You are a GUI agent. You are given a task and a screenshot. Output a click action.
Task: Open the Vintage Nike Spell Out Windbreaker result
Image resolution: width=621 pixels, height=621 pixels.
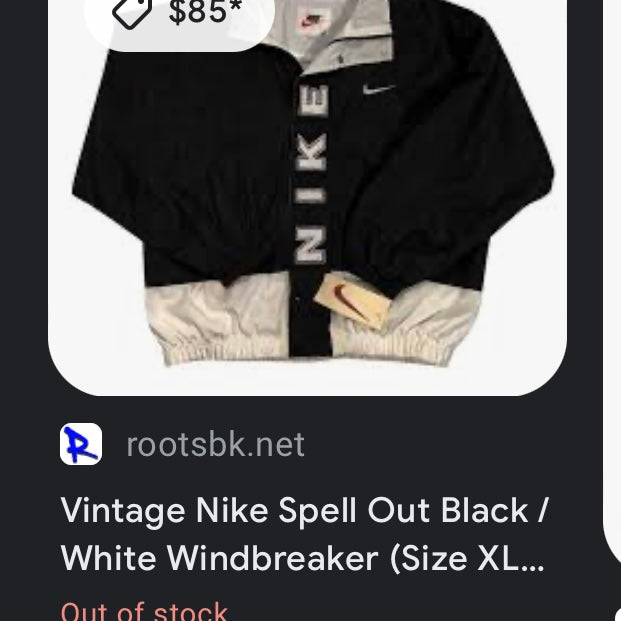click(x=304, y=533)
